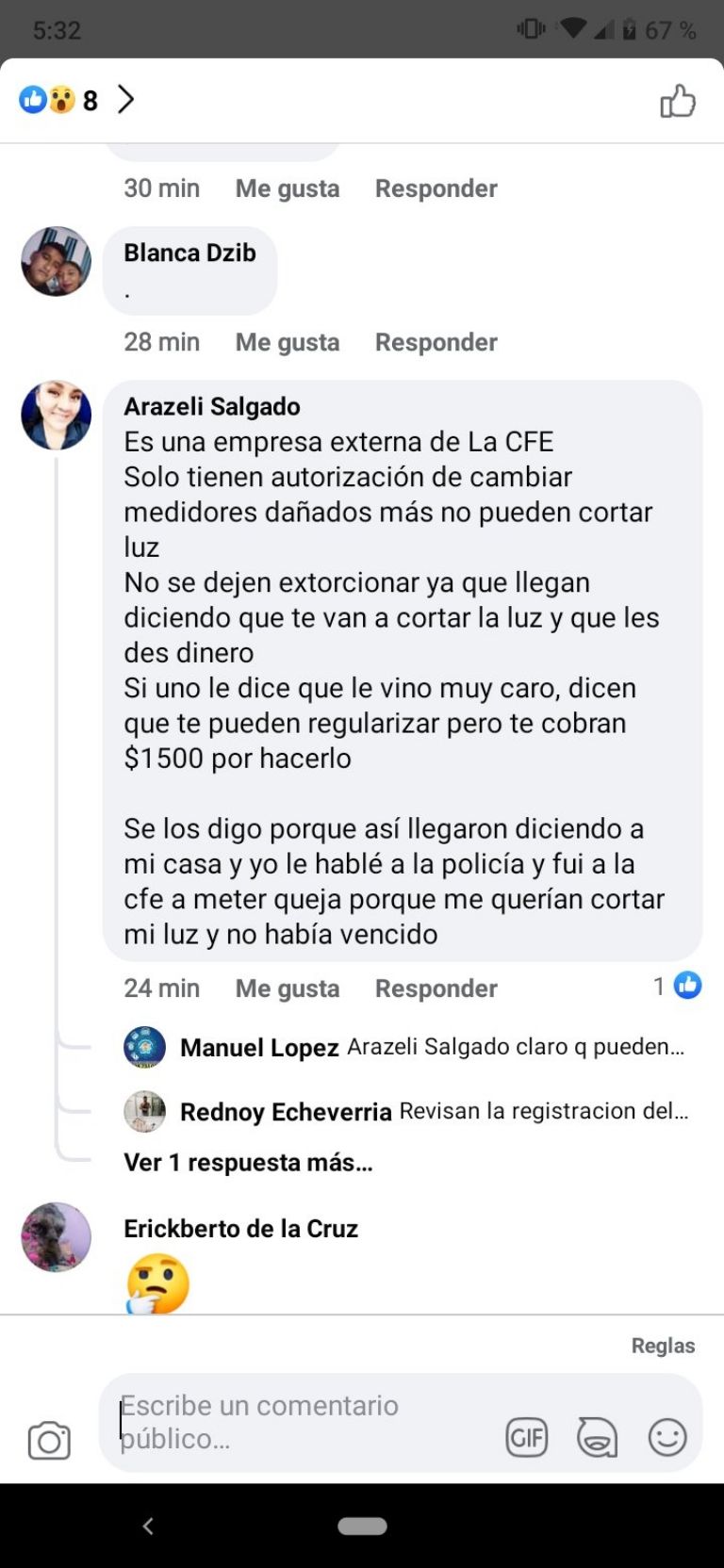Reply to Arazeli Salgado's comment
The width and height of the screenshot is (724, 1568).
pyautogui.click(x=436, y=988)
